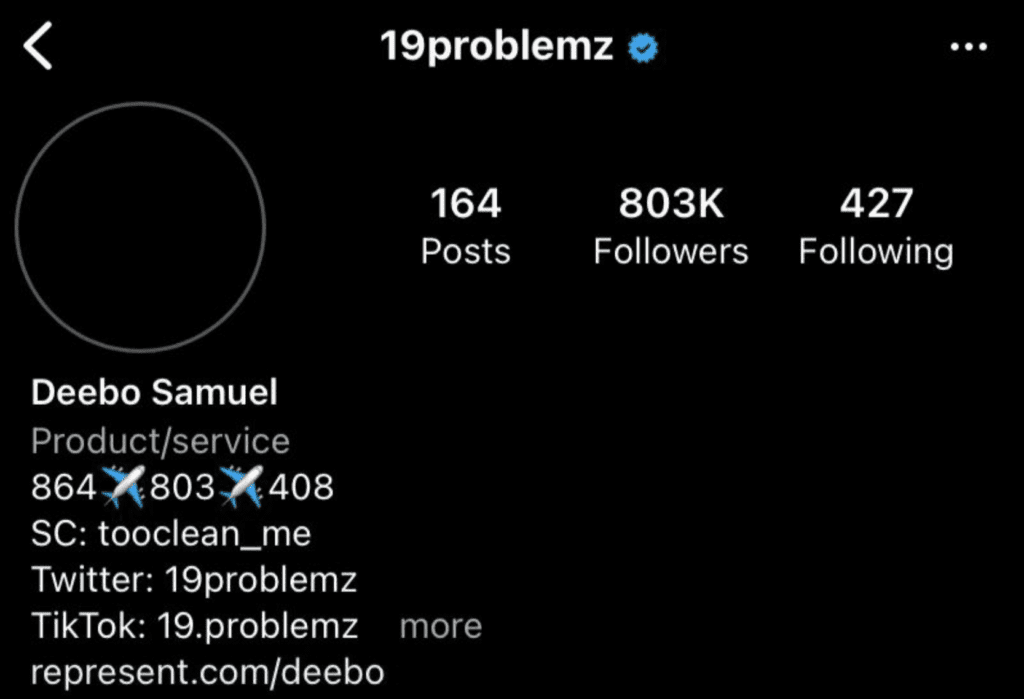Open the 427 following list
The image size is (1024, 699).
click(x=875, y=227)
